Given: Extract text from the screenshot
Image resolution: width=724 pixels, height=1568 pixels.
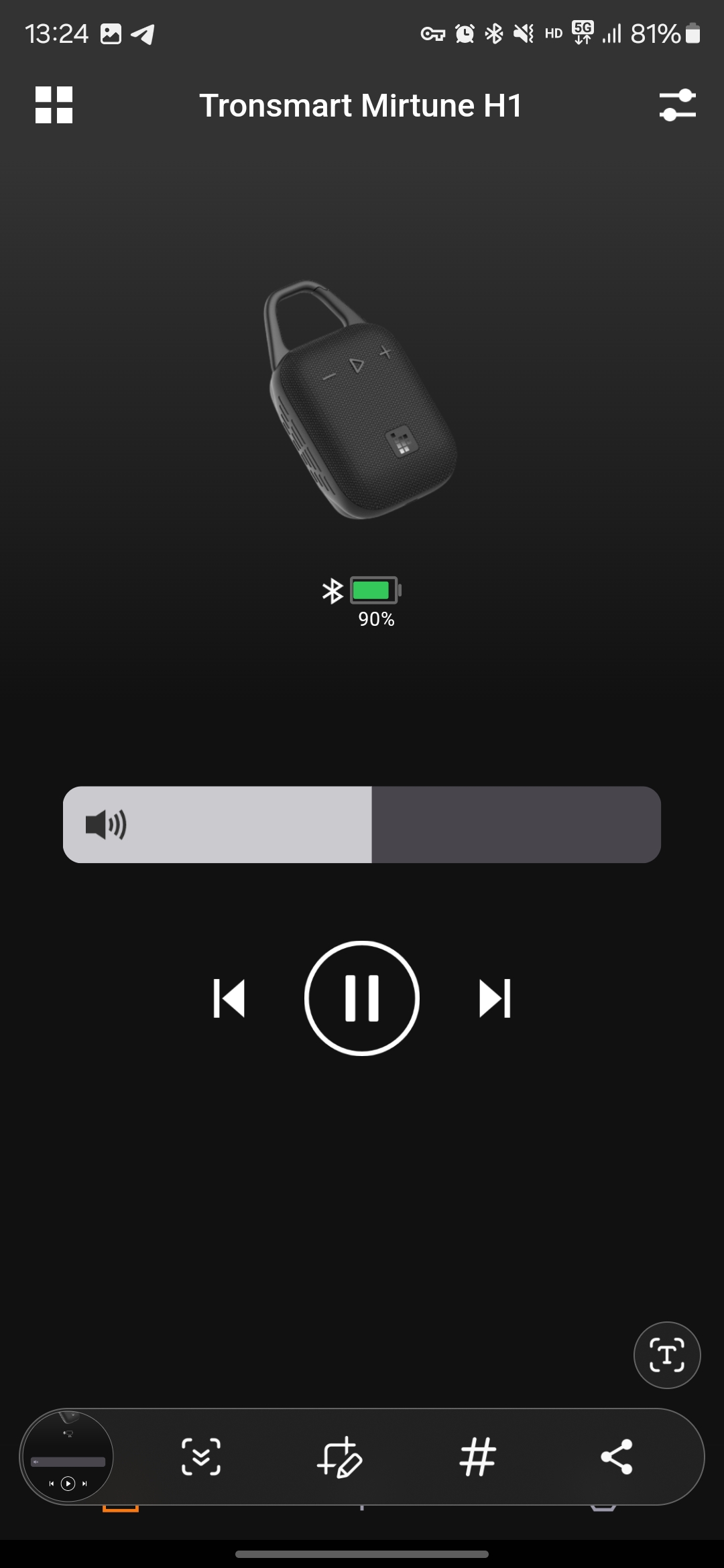Looking at the screenshot, I should pos(667,1355).
